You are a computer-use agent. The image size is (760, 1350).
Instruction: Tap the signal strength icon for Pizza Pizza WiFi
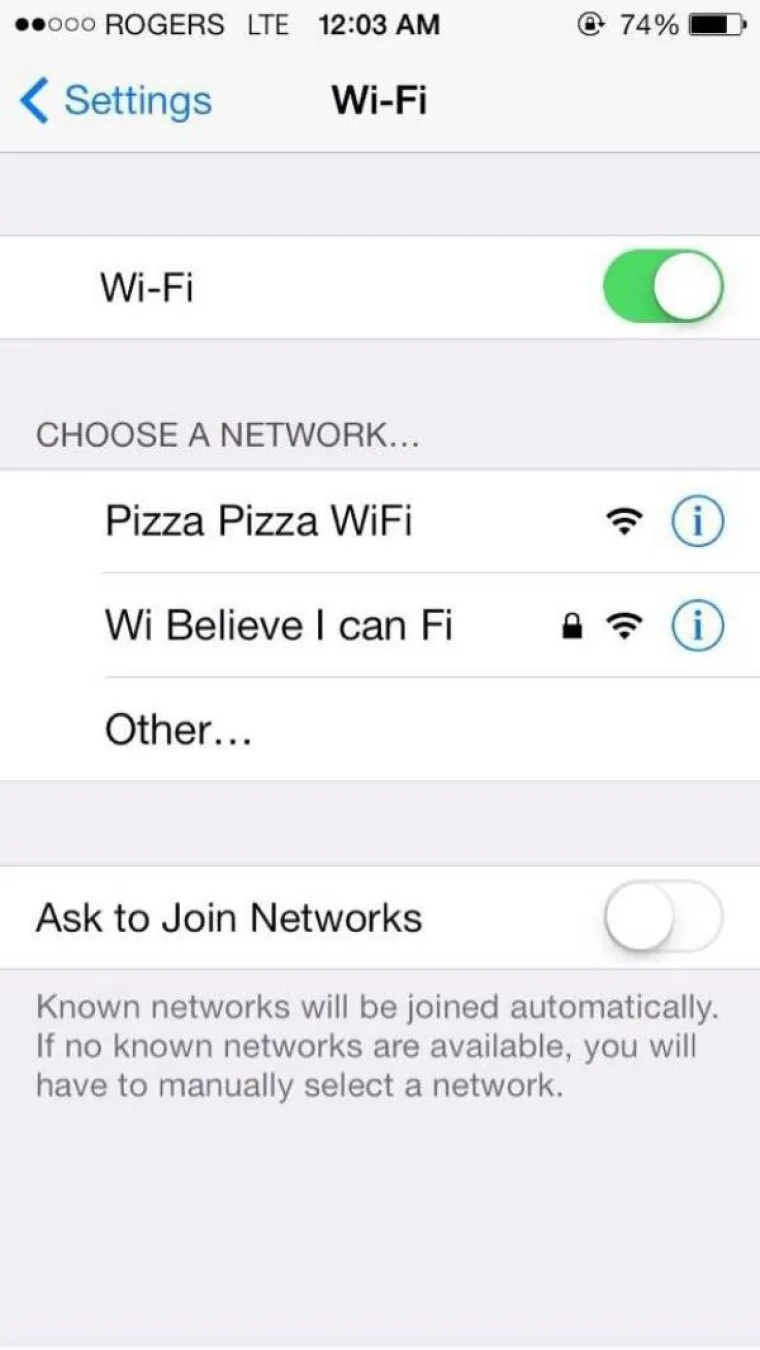click(x=624, y=521)
